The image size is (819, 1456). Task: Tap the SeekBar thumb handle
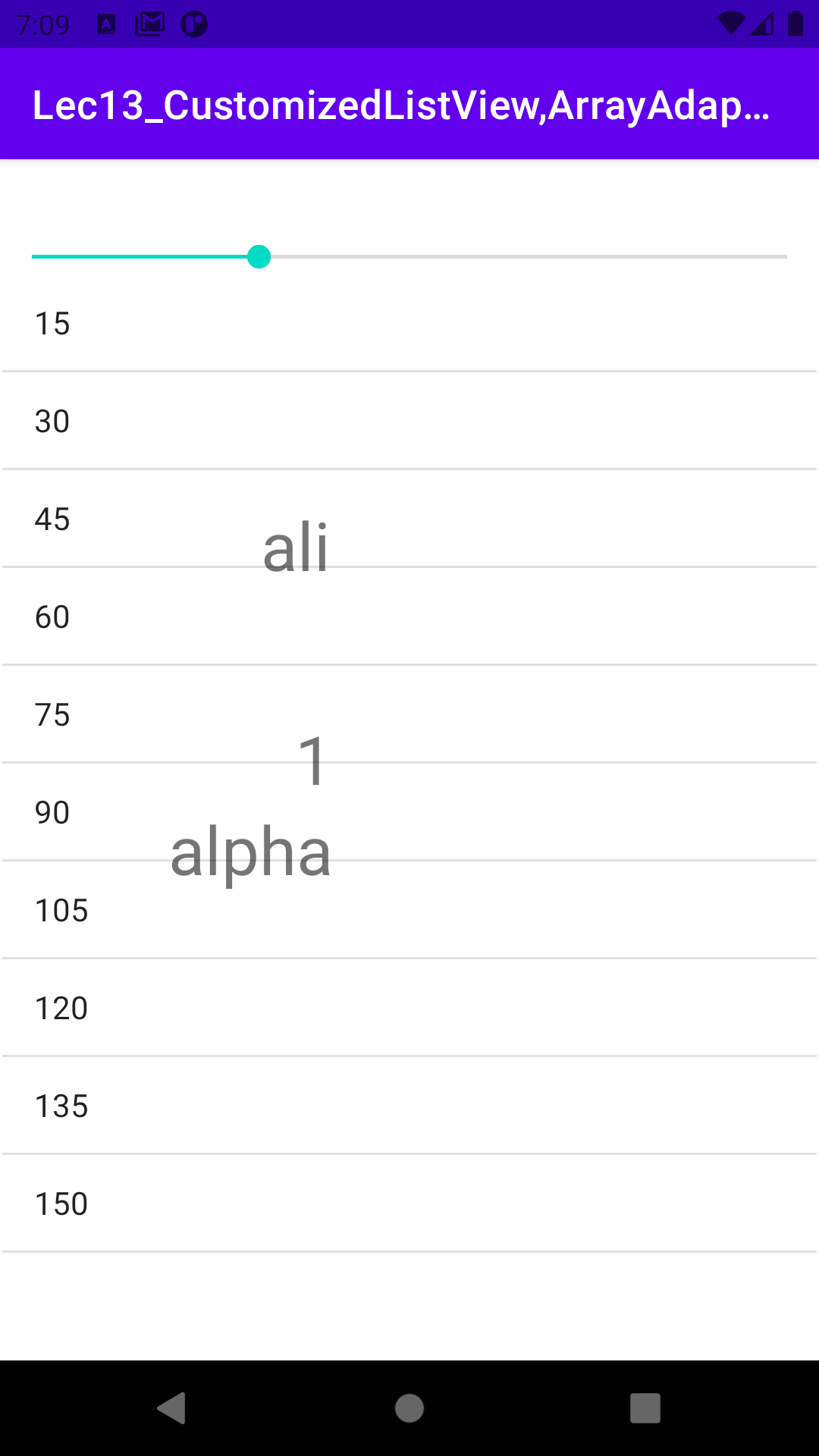[x=259, y=258]
